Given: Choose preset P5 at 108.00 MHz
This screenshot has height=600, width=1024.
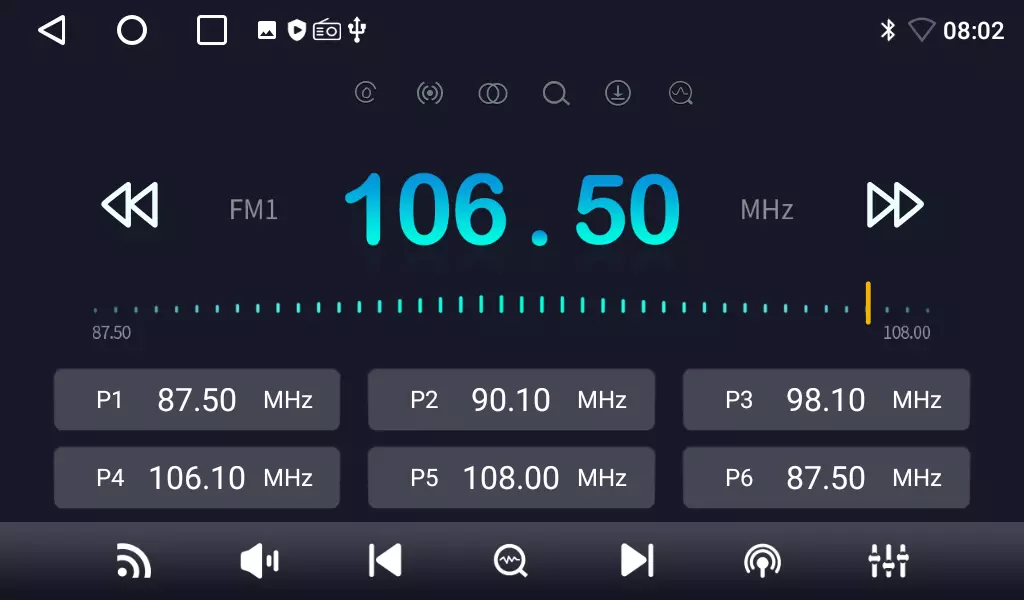Looking at the screenshot, I should [x=511, y=478].
